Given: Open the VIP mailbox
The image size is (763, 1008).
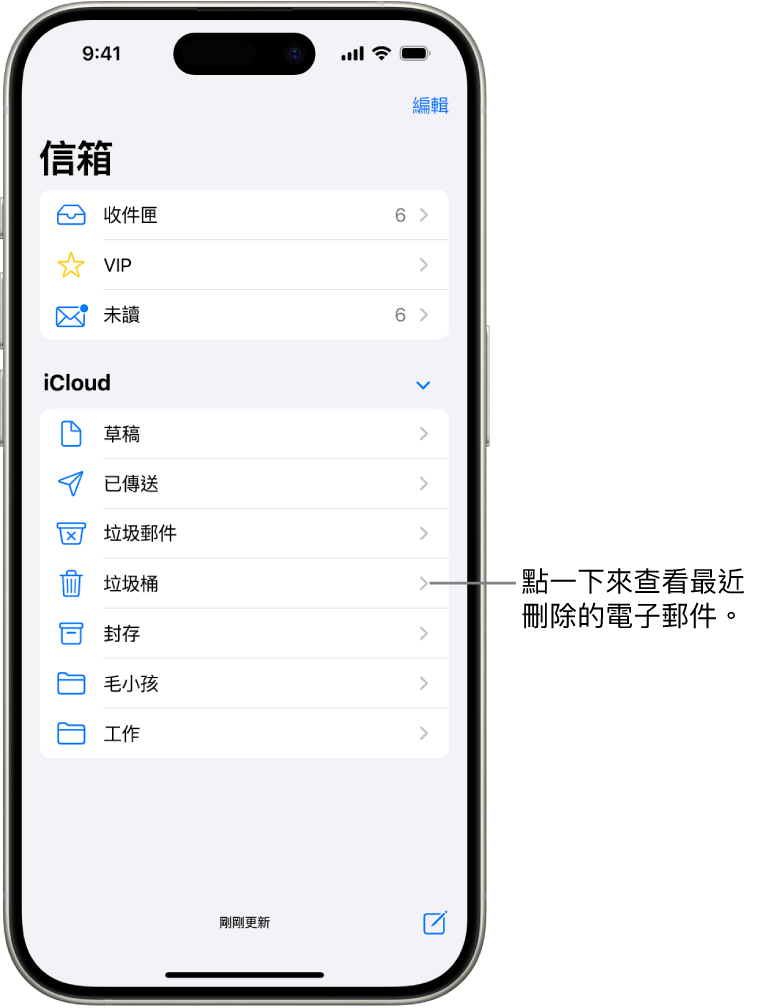Looking at the screenshot, I should (244, 265).
